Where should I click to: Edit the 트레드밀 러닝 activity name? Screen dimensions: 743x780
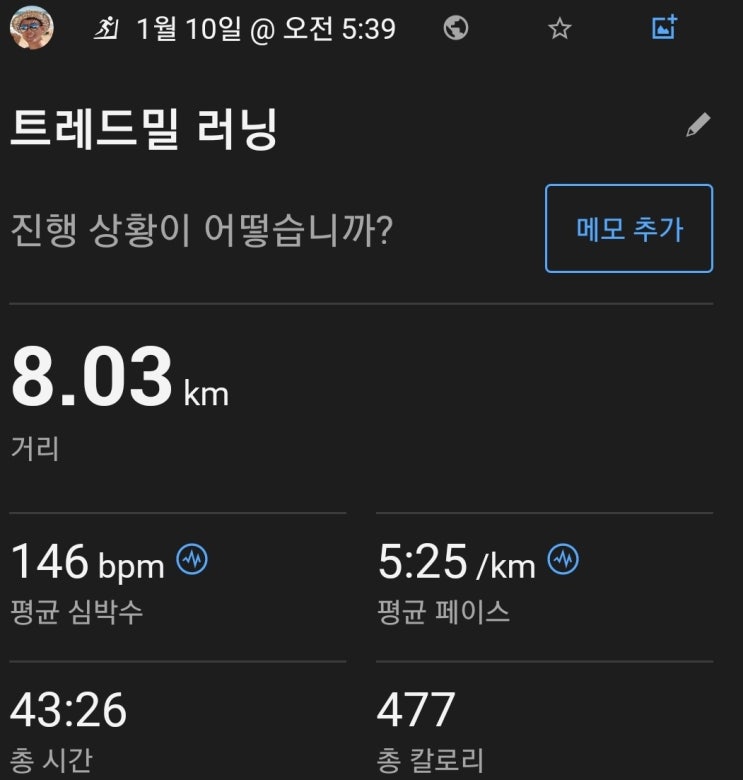pos(698,126)
